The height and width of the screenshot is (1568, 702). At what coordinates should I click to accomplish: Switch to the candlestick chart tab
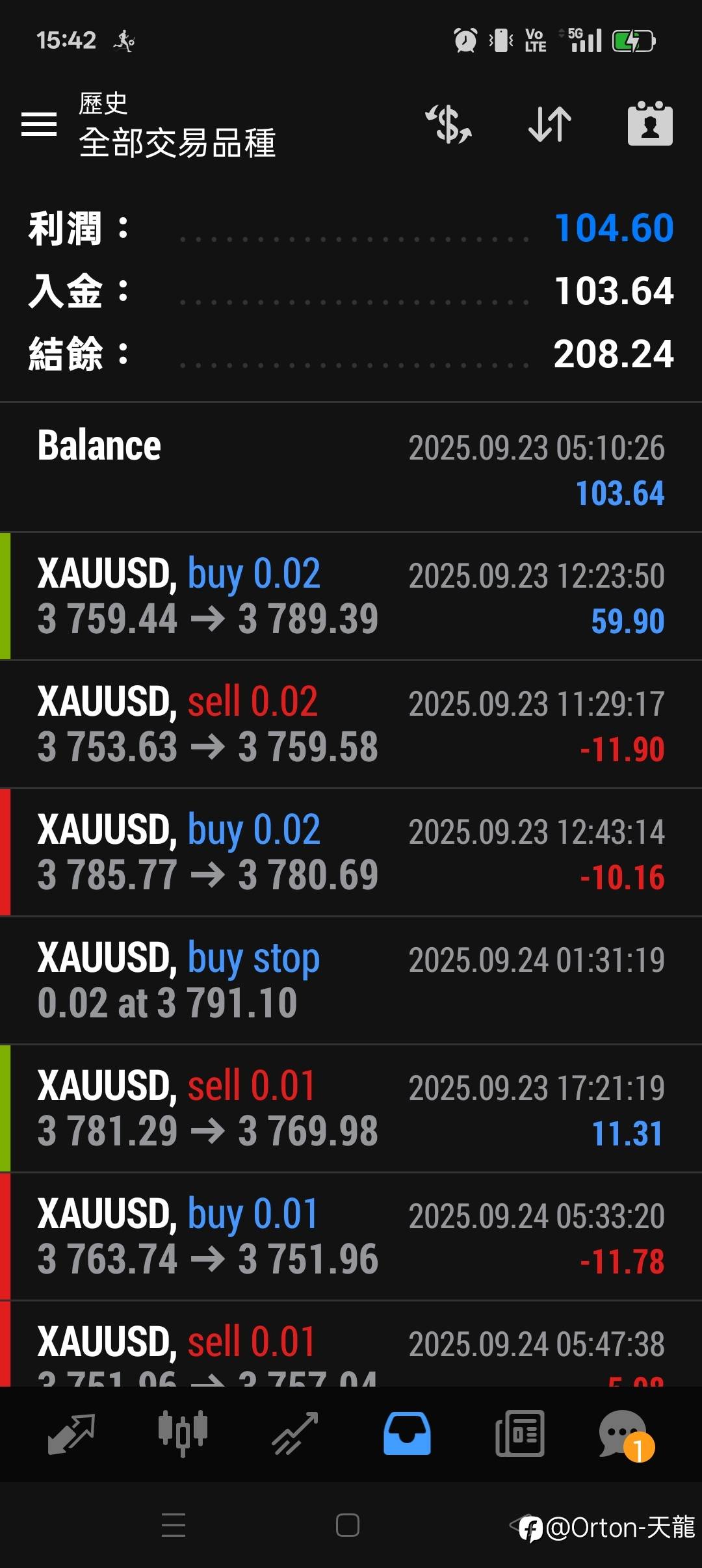pos(183,1433)
